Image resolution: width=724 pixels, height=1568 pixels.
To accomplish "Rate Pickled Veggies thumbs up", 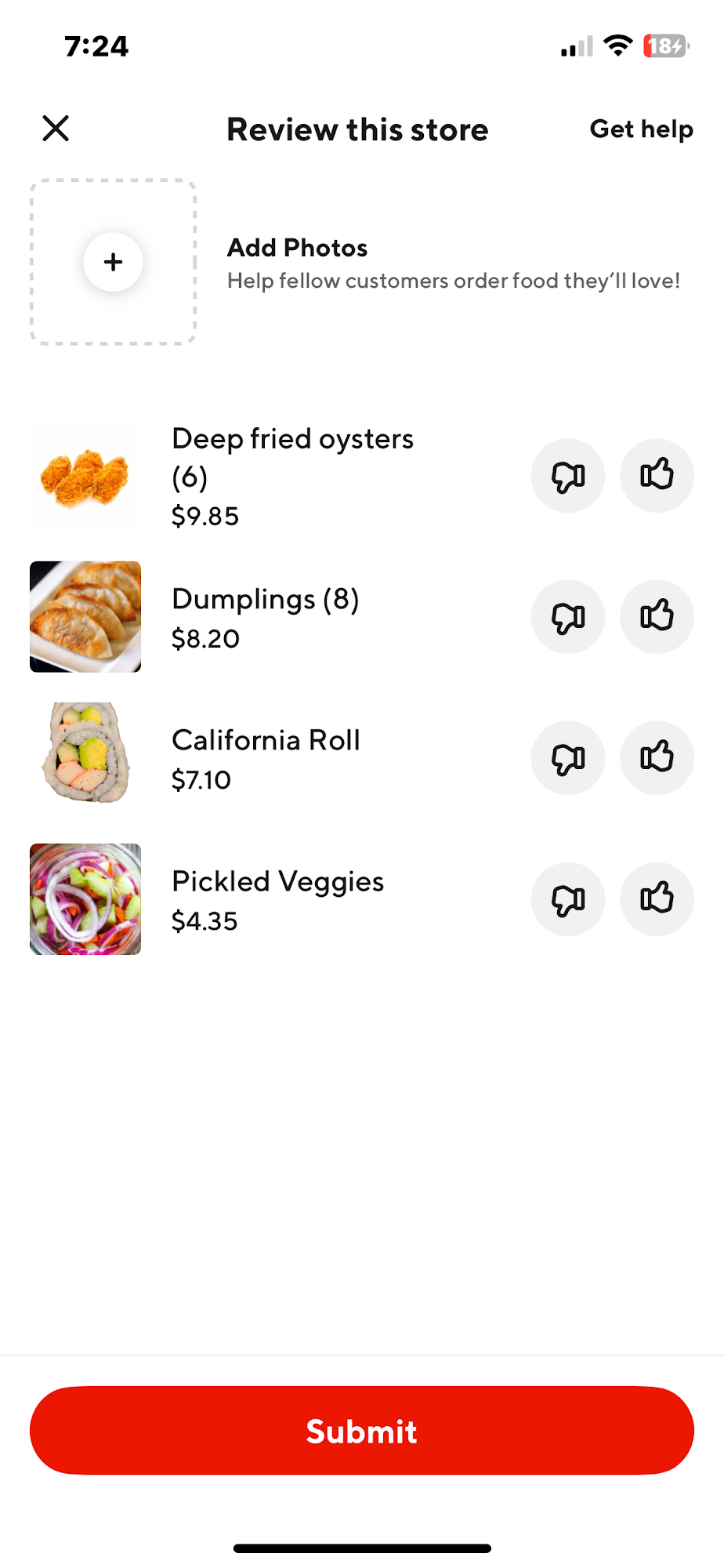I will tap(657, 899).
